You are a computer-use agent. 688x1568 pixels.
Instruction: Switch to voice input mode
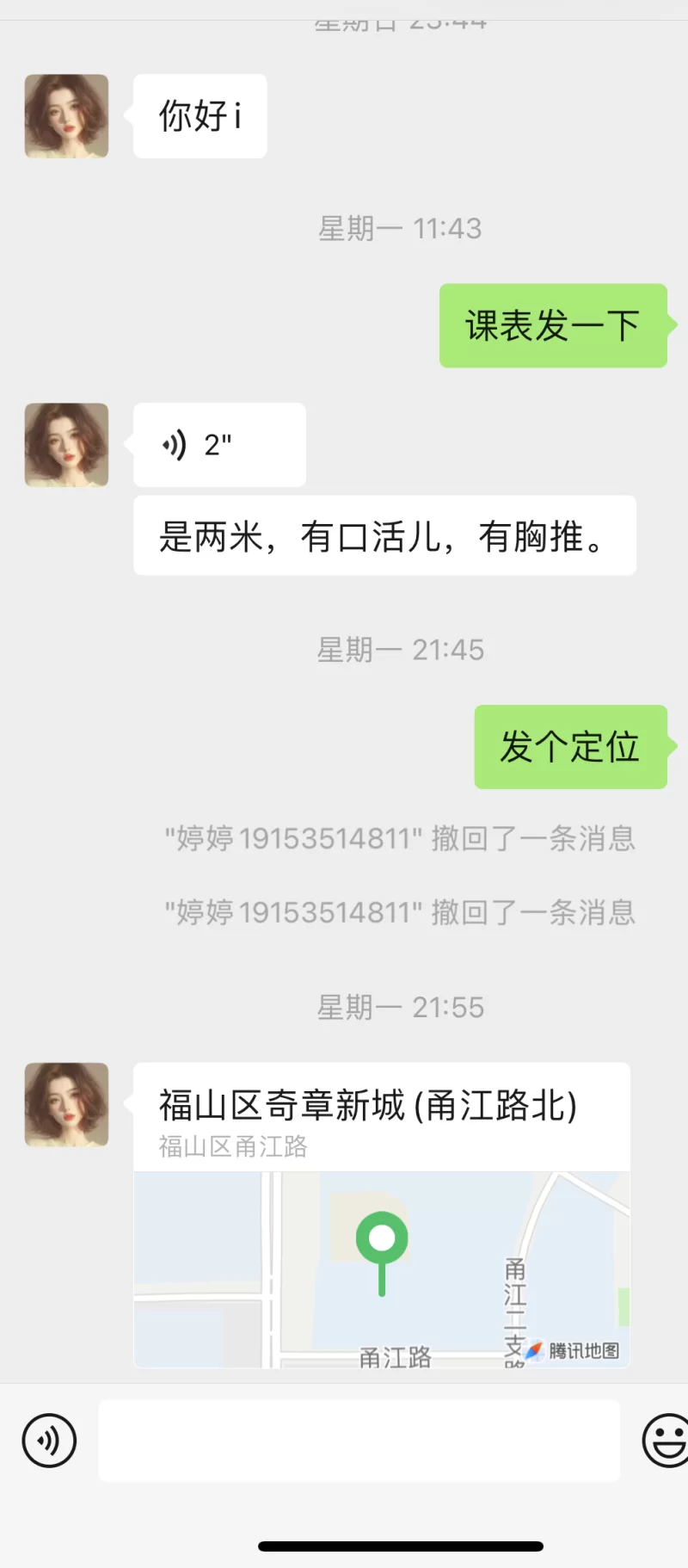pos(49,1440)
